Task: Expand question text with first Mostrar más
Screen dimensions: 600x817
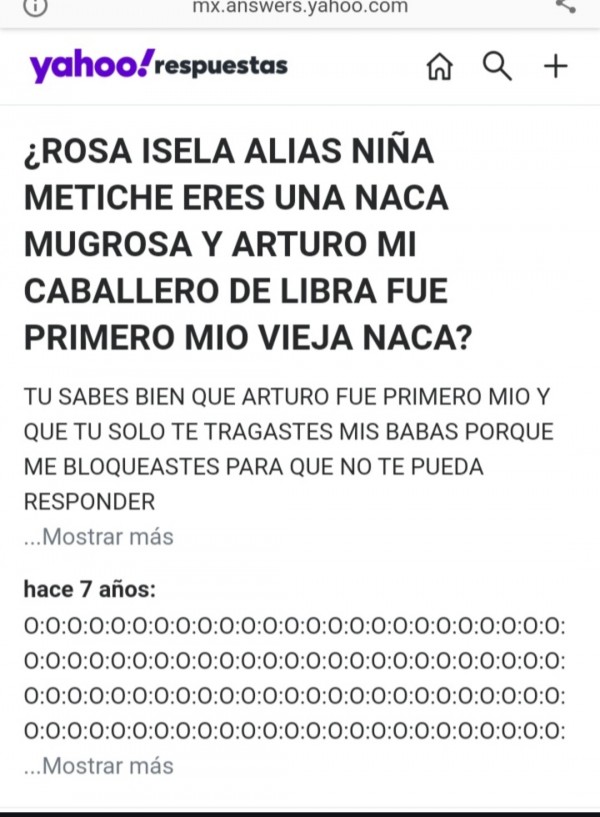Action: point(98,537)
